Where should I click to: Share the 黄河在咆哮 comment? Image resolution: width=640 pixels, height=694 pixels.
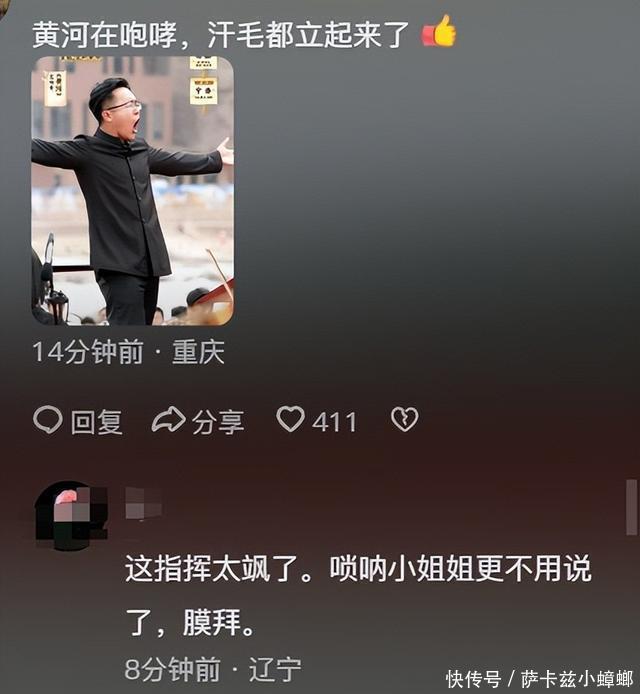pyautogui.click(x=197, y=421)
